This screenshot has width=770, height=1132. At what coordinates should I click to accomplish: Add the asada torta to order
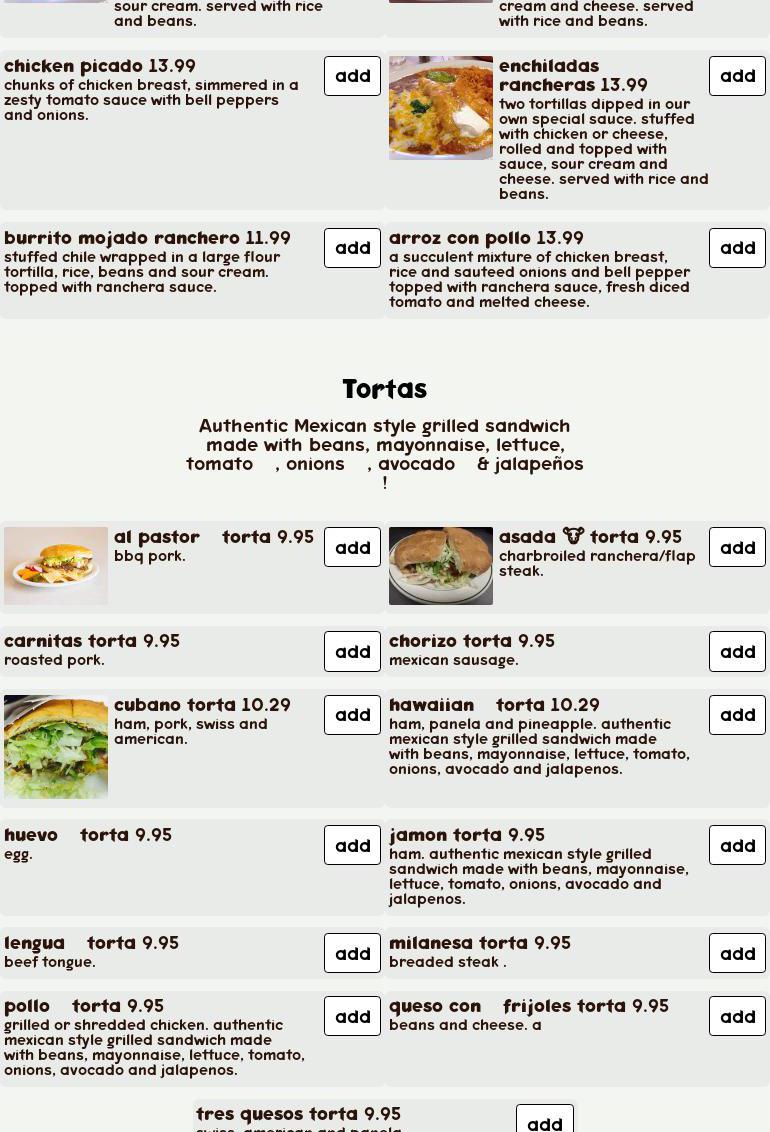(x=737, y=548)
